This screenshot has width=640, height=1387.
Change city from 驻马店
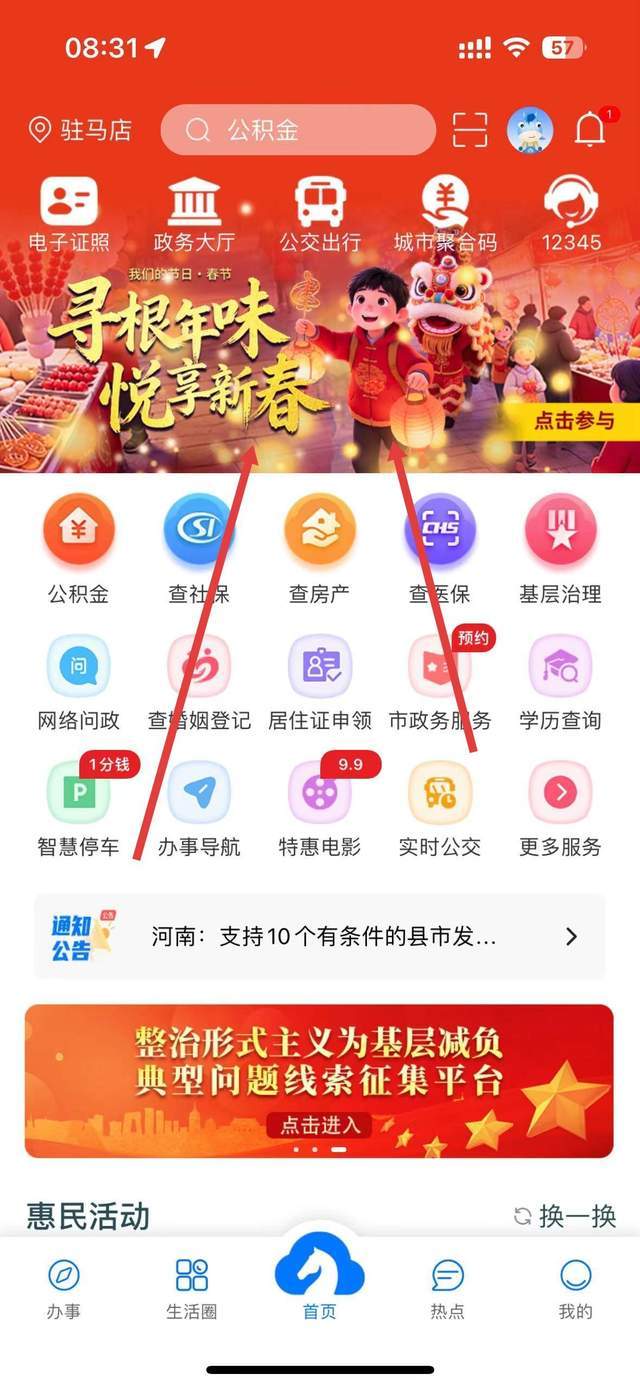tap(81, 130)
